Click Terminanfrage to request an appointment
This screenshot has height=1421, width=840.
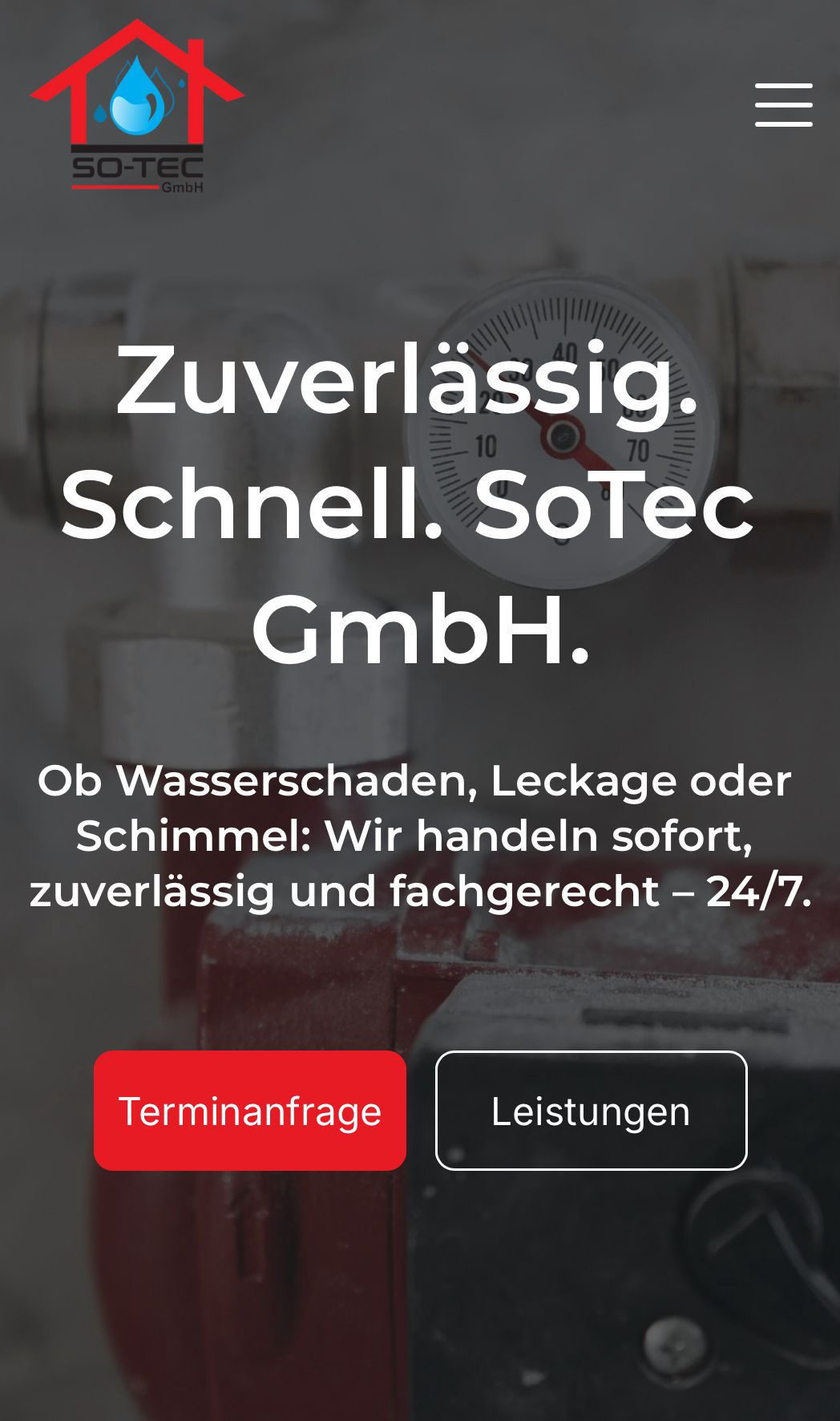(251, 1111)
